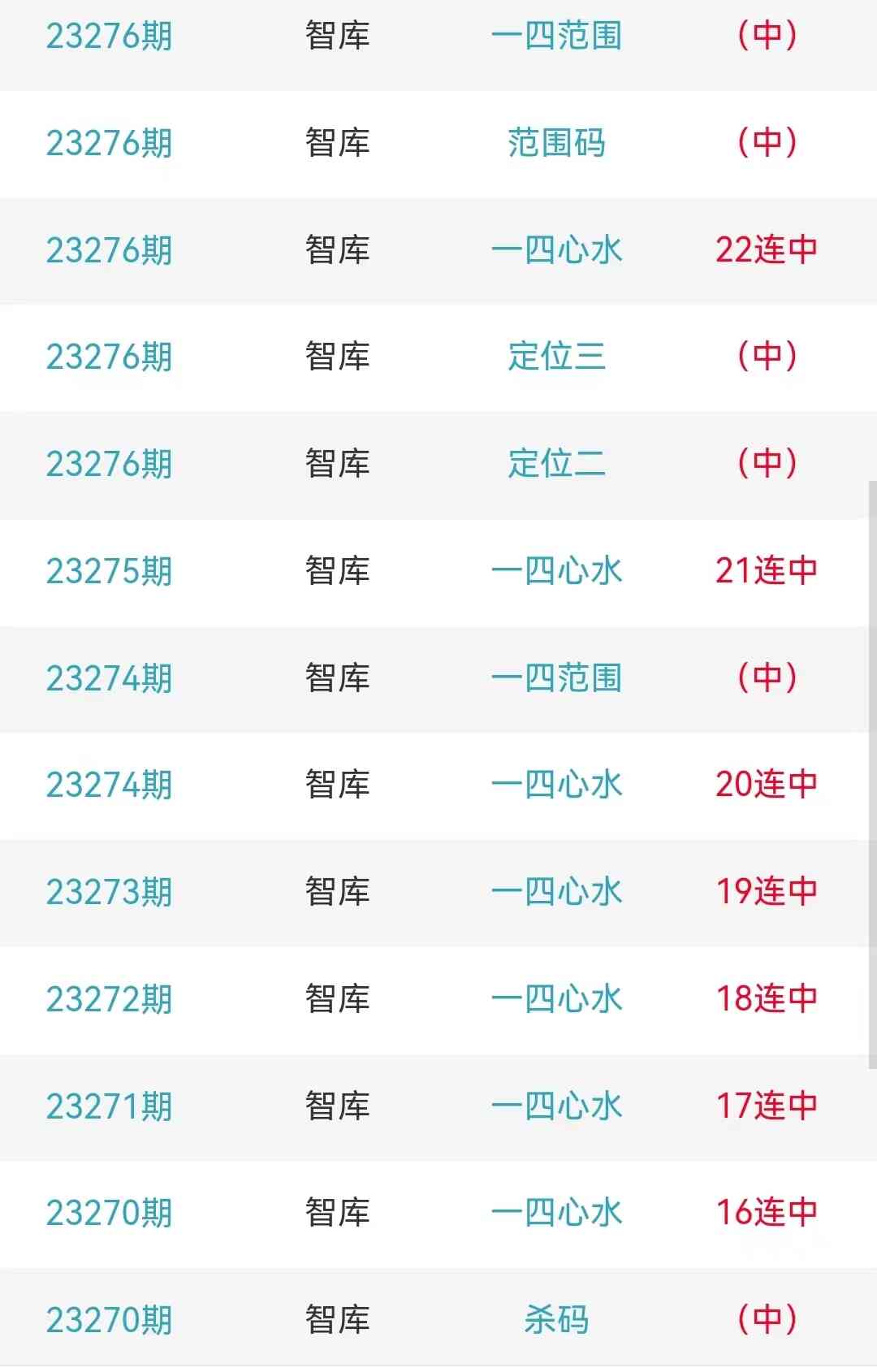Open 23270期 一四心水 with 16连中
Screen dimensions: 877x1372
[x=556, y=1213]
